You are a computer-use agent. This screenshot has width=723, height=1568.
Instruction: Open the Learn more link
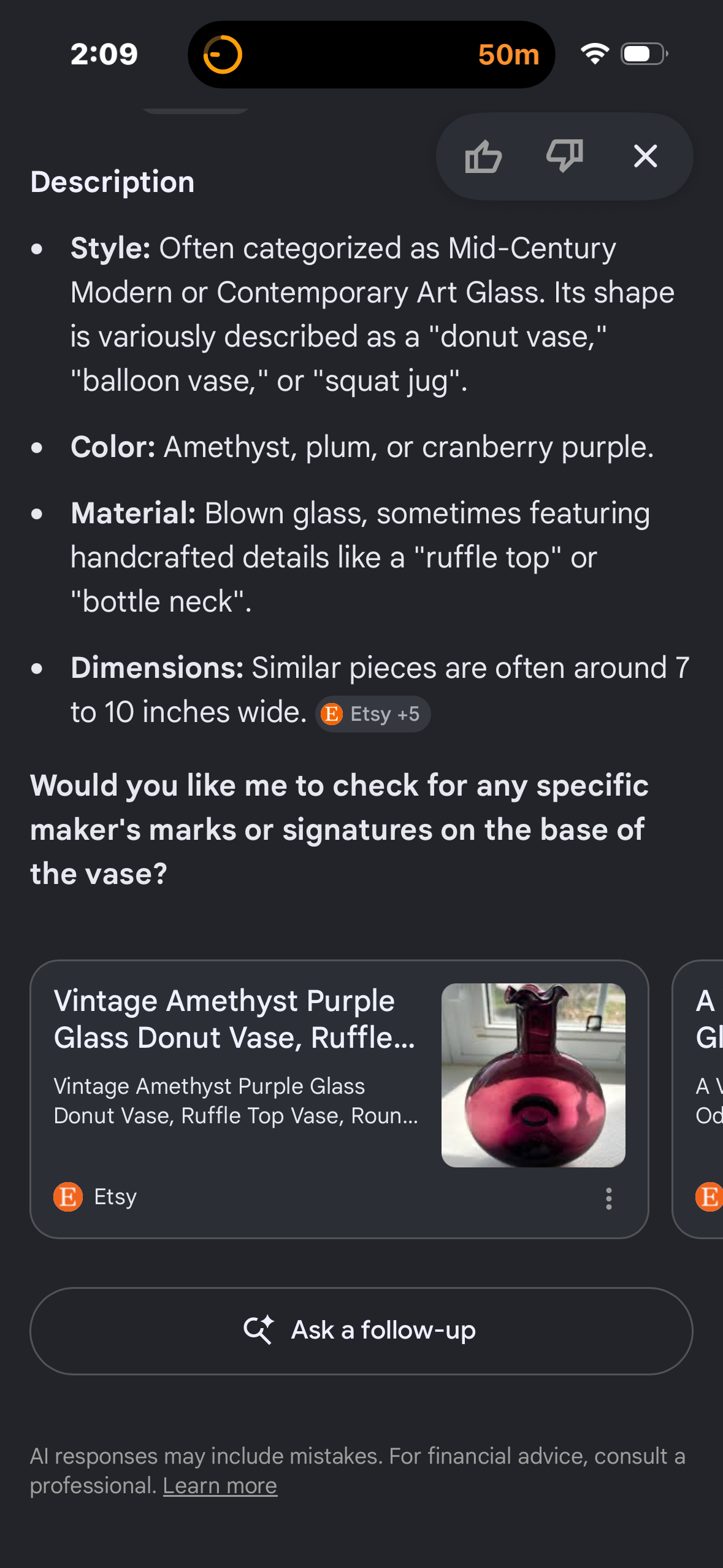pos(220,1486)
